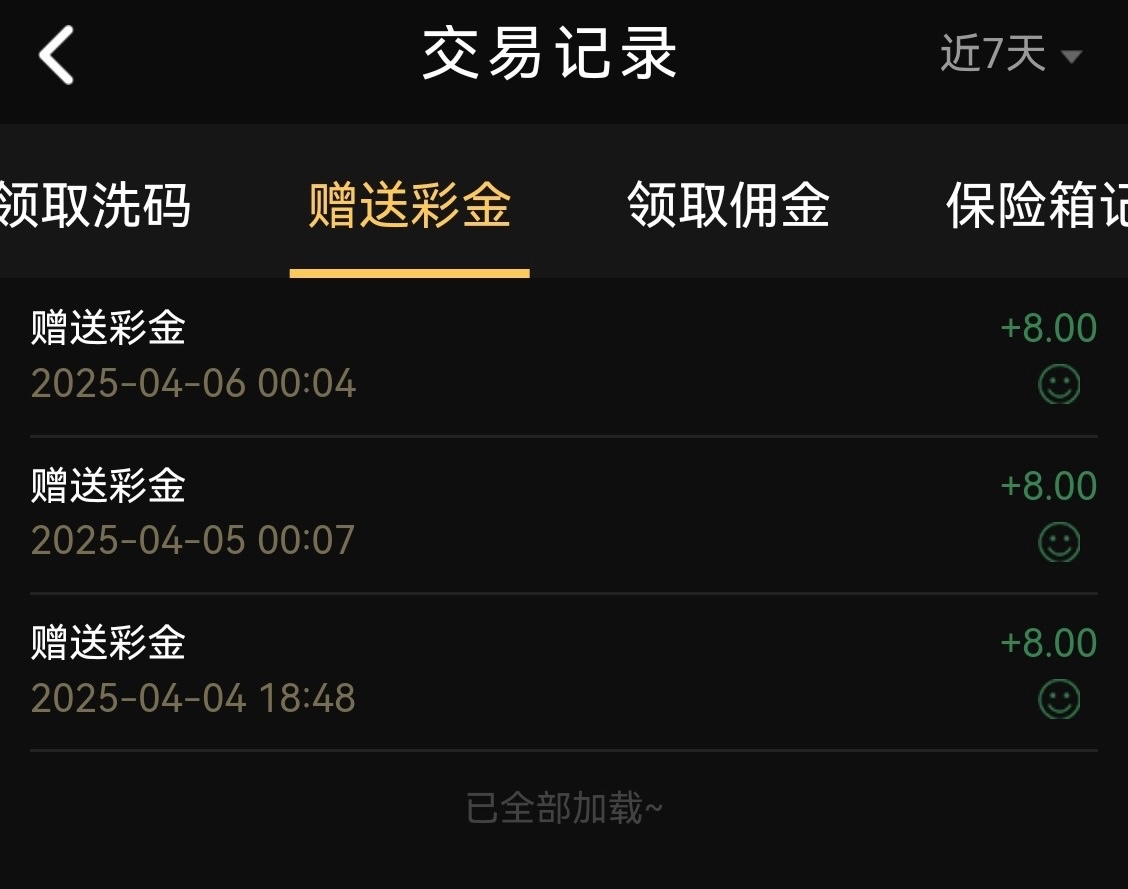View the 赠送彩金 record from 2025-04-05 00:07
The image size is (1128, 889).
(563, 513)
